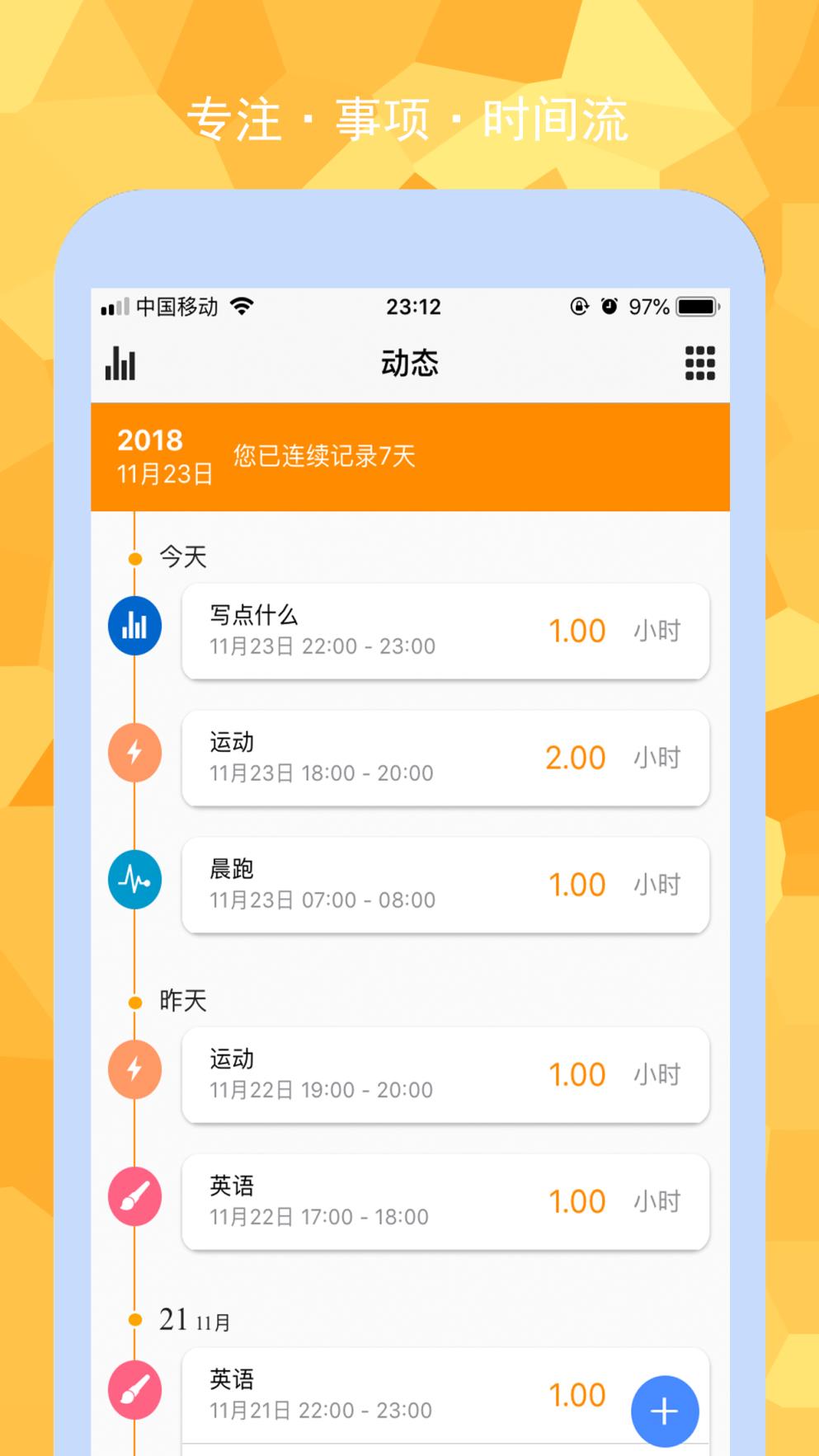Tap the lightning icon for yesterday's 运动 entry
819x1456 pixels.
[134, 1070]
